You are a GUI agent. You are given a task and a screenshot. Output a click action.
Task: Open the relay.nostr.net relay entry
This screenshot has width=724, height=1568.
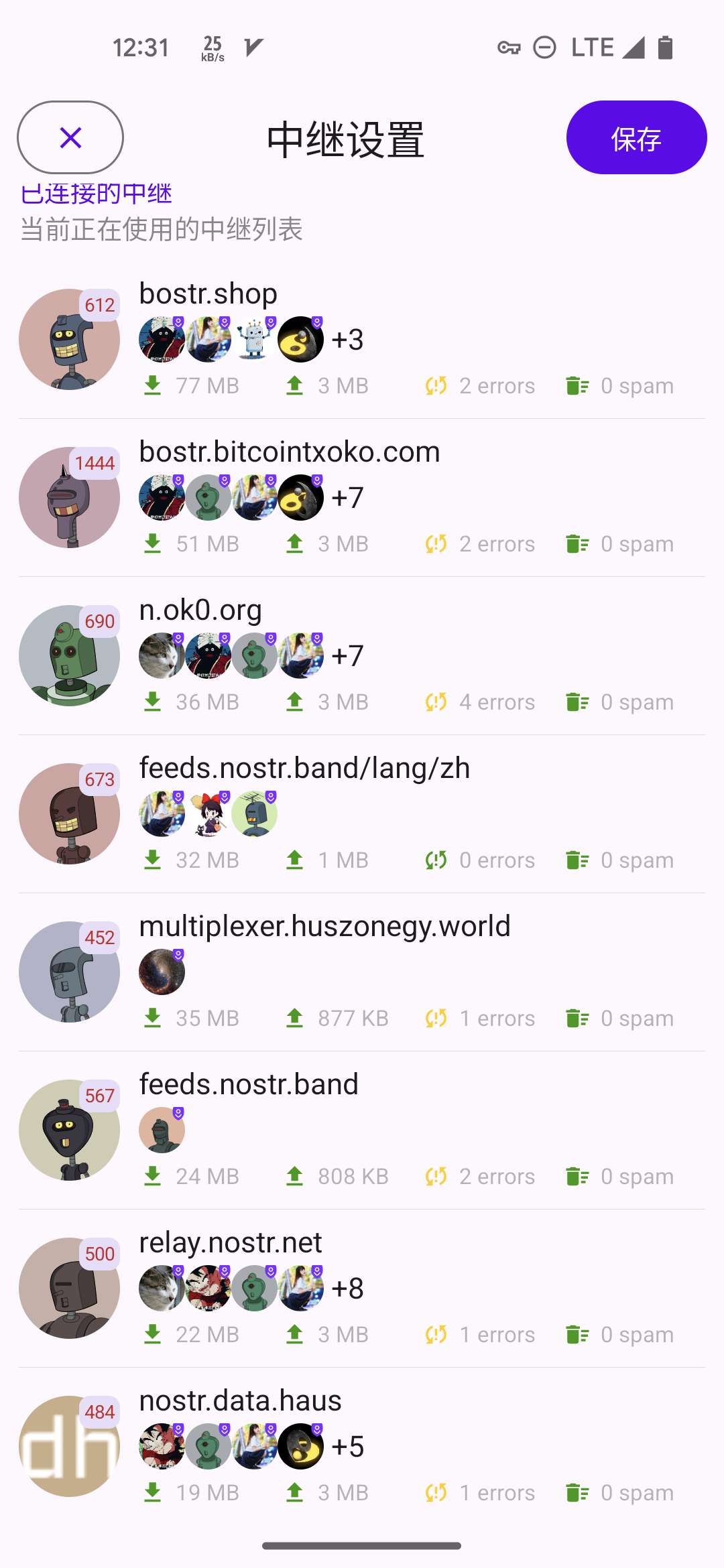[231, 1243]
